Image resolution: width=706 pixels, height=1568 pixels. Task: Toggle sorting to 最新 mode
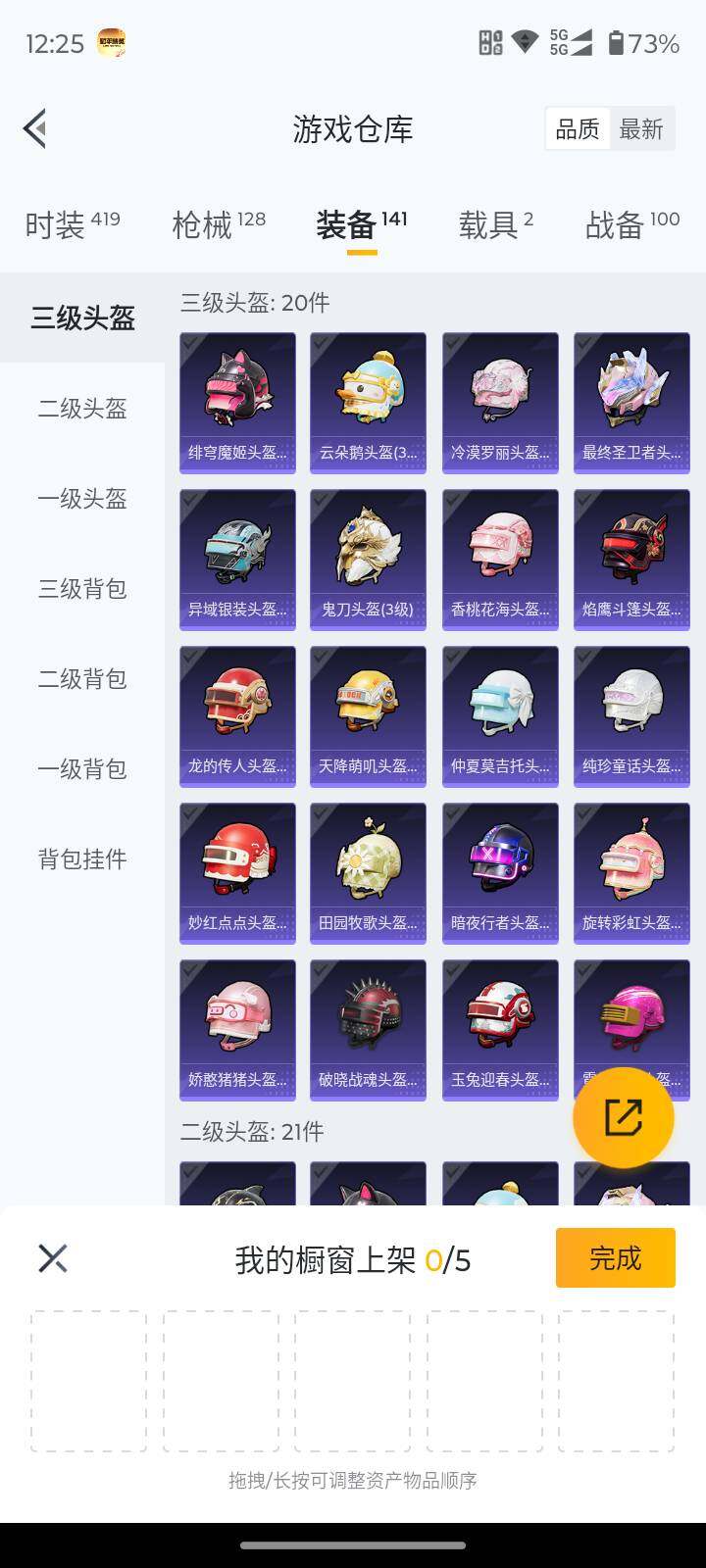click(642, 128)
